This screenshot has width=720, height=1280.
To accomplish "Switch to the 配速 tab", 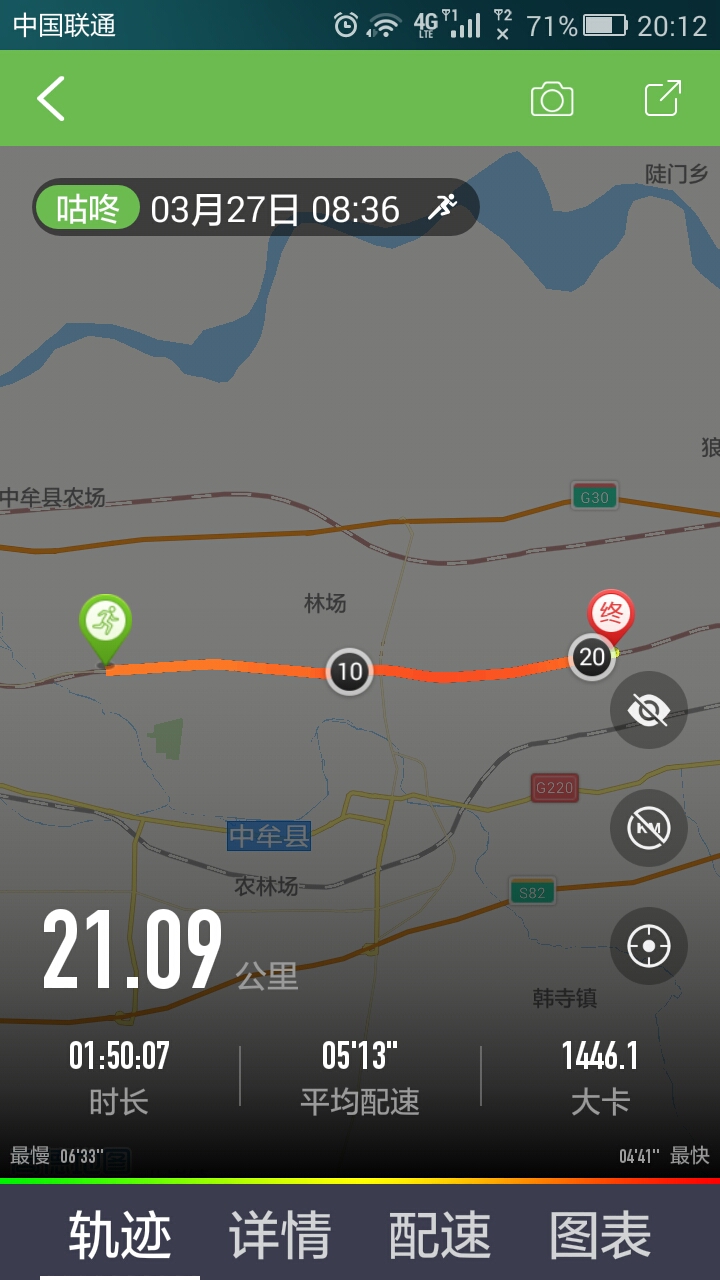I will pyautogui.click(x=440, y=1235).
